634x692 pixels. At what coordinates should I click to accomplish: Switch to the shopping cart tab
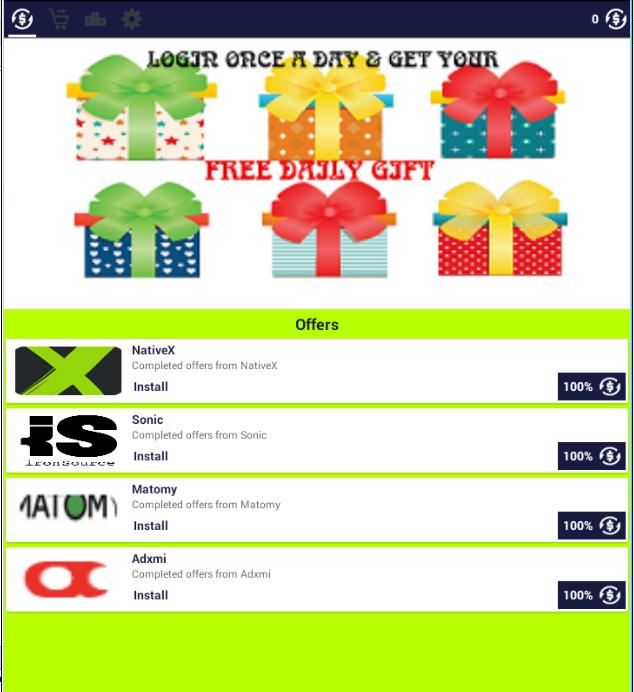point(59,19)
